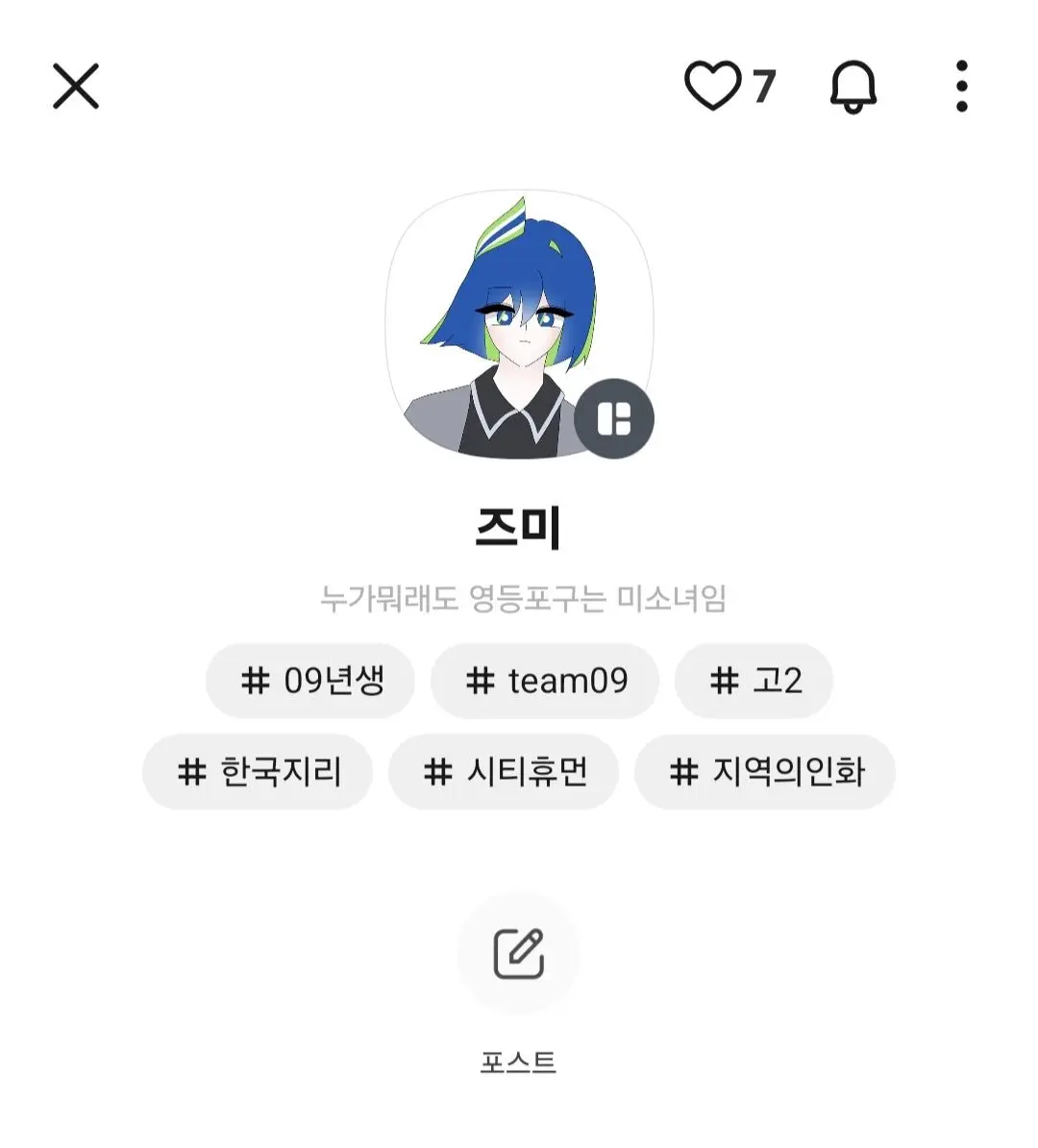
Task: Open the three-dot overflow menu
Action: pos(962,87)
